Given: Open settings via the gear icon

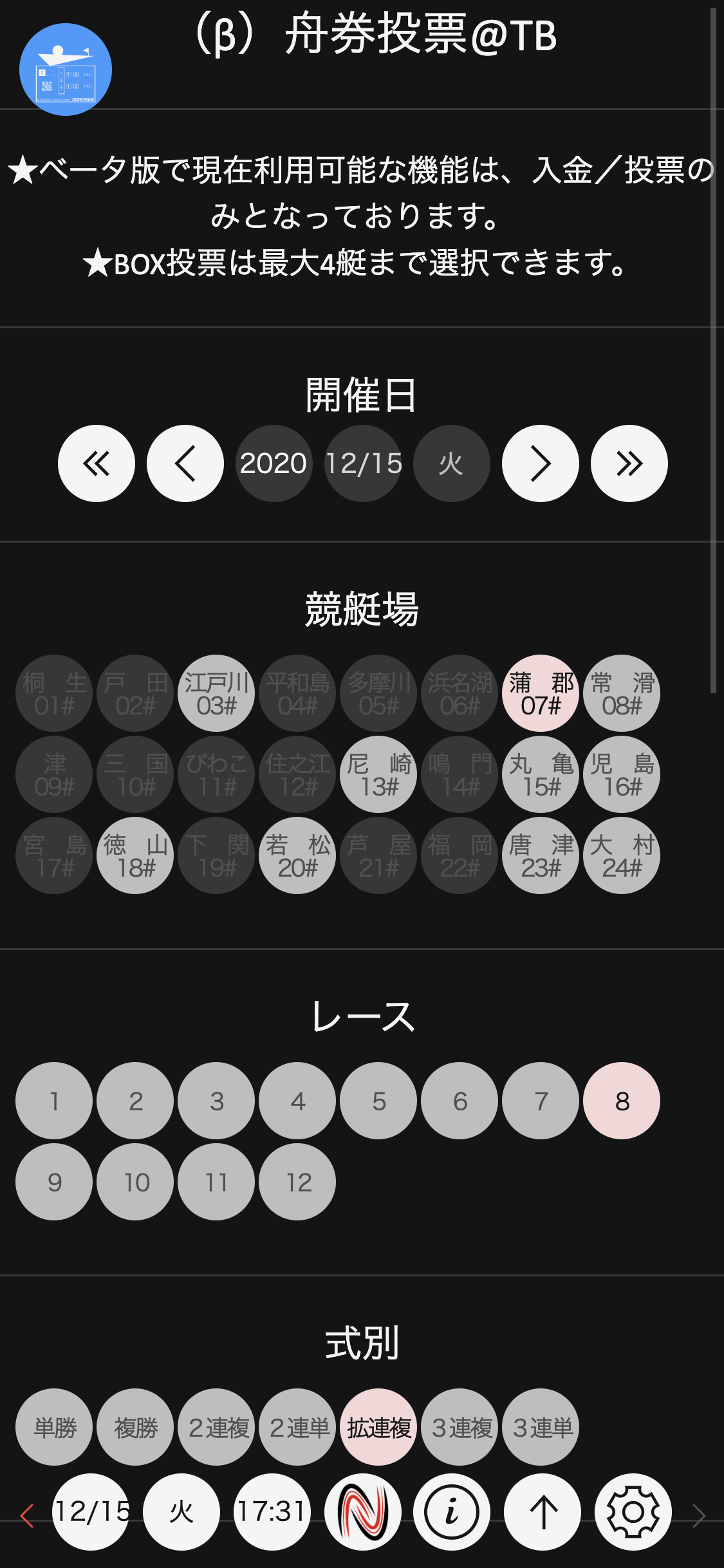Looking at the screenshot, I should (633, 1512).
